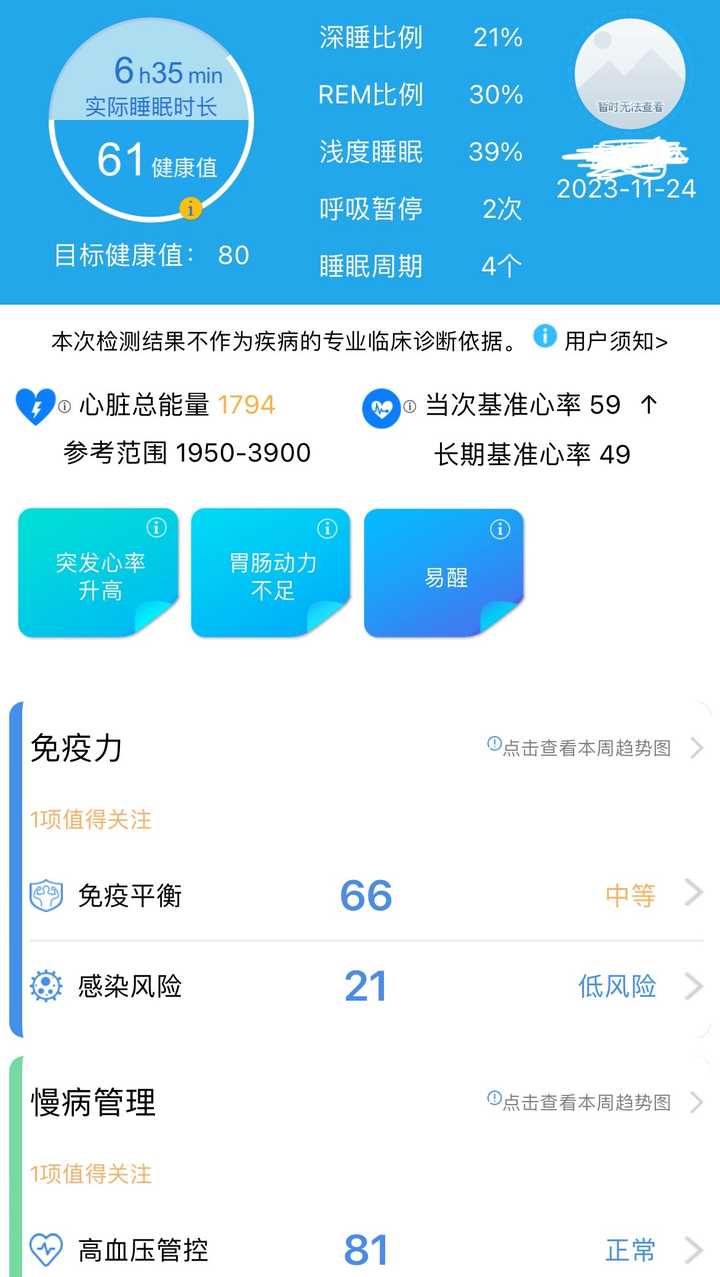Tap the info icon beside 当次基准心率

[x=409, y=406]
